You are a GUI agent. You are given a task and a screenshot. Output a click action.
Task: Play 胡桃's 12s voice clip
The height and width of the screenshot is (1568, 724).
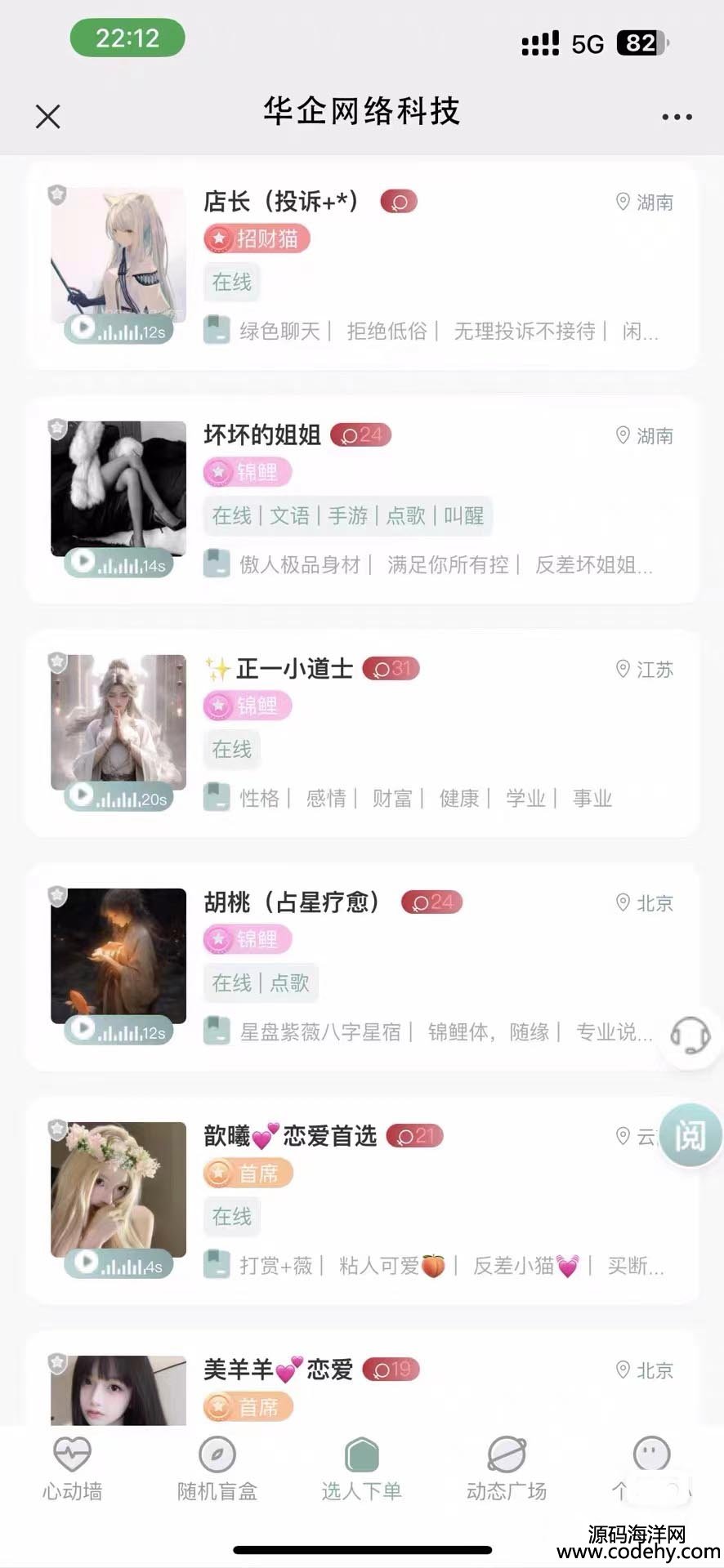118,1031
